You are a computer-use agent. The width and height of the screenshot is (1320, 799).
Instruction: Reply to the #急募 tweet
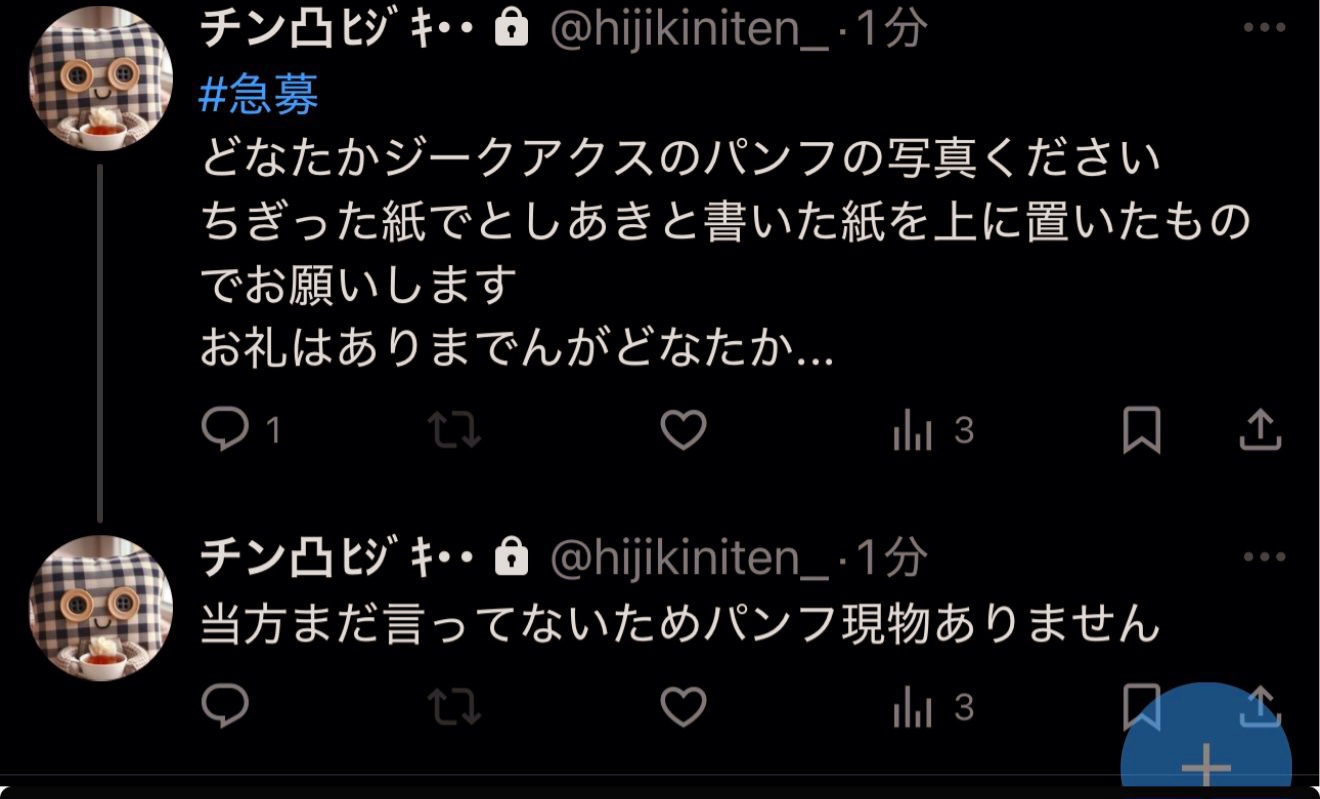coord(225,430)
